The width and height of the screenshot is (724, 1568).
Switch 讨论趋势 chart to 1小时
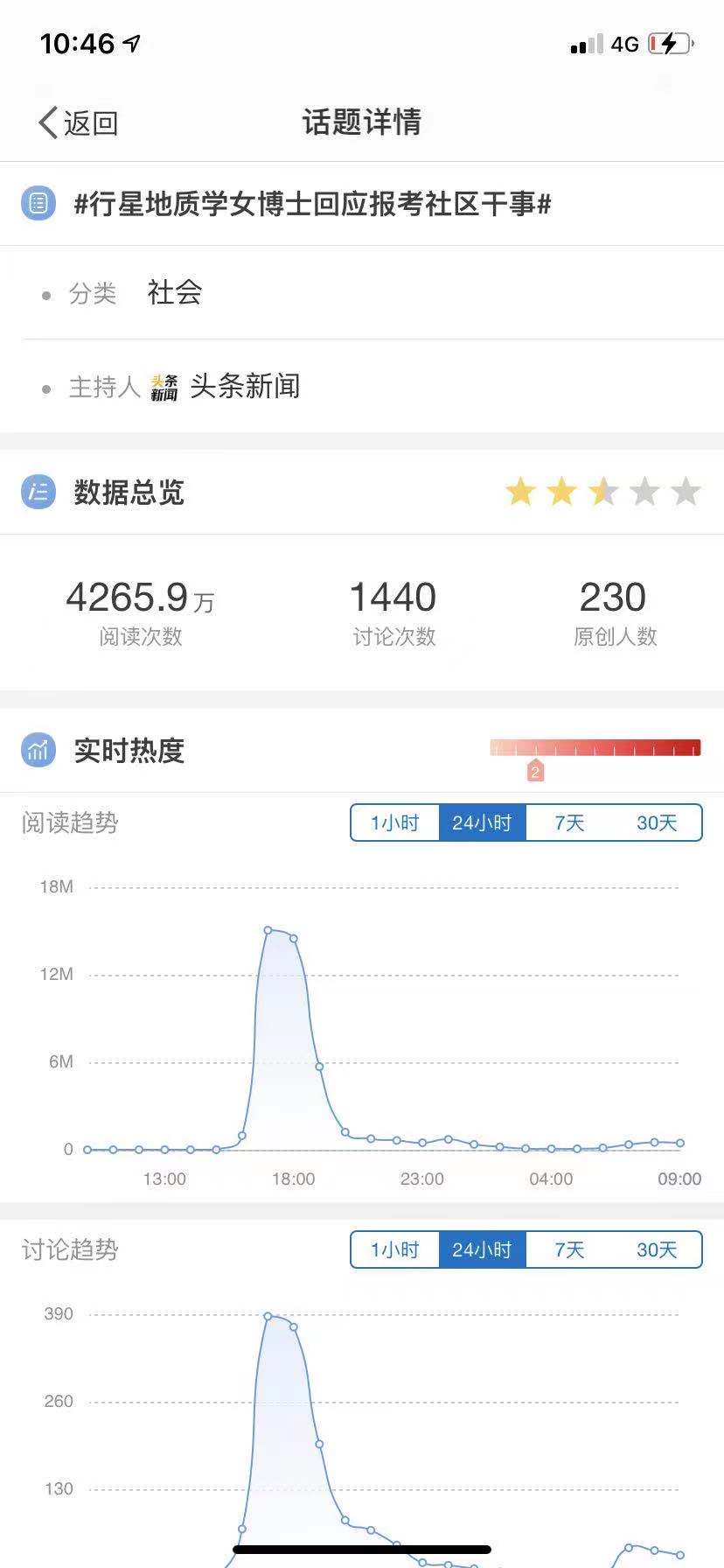tap(394, 1249)
